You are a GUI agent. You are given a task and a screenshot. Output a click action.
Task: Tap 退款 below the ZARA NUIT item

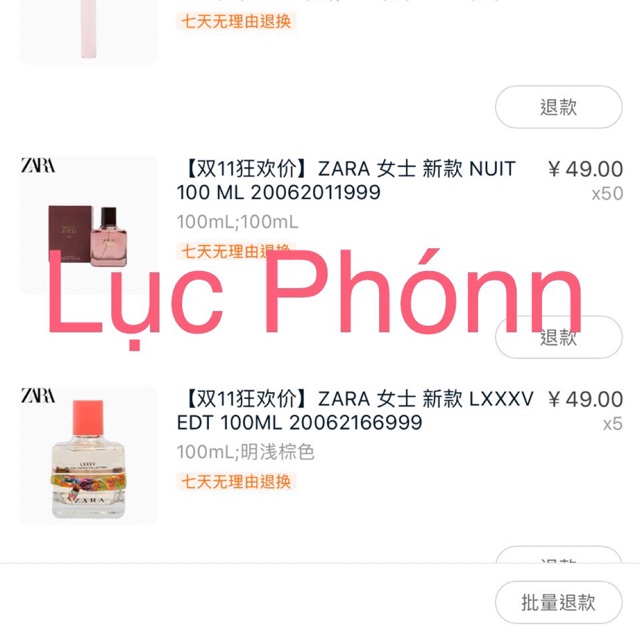point(558,337)
